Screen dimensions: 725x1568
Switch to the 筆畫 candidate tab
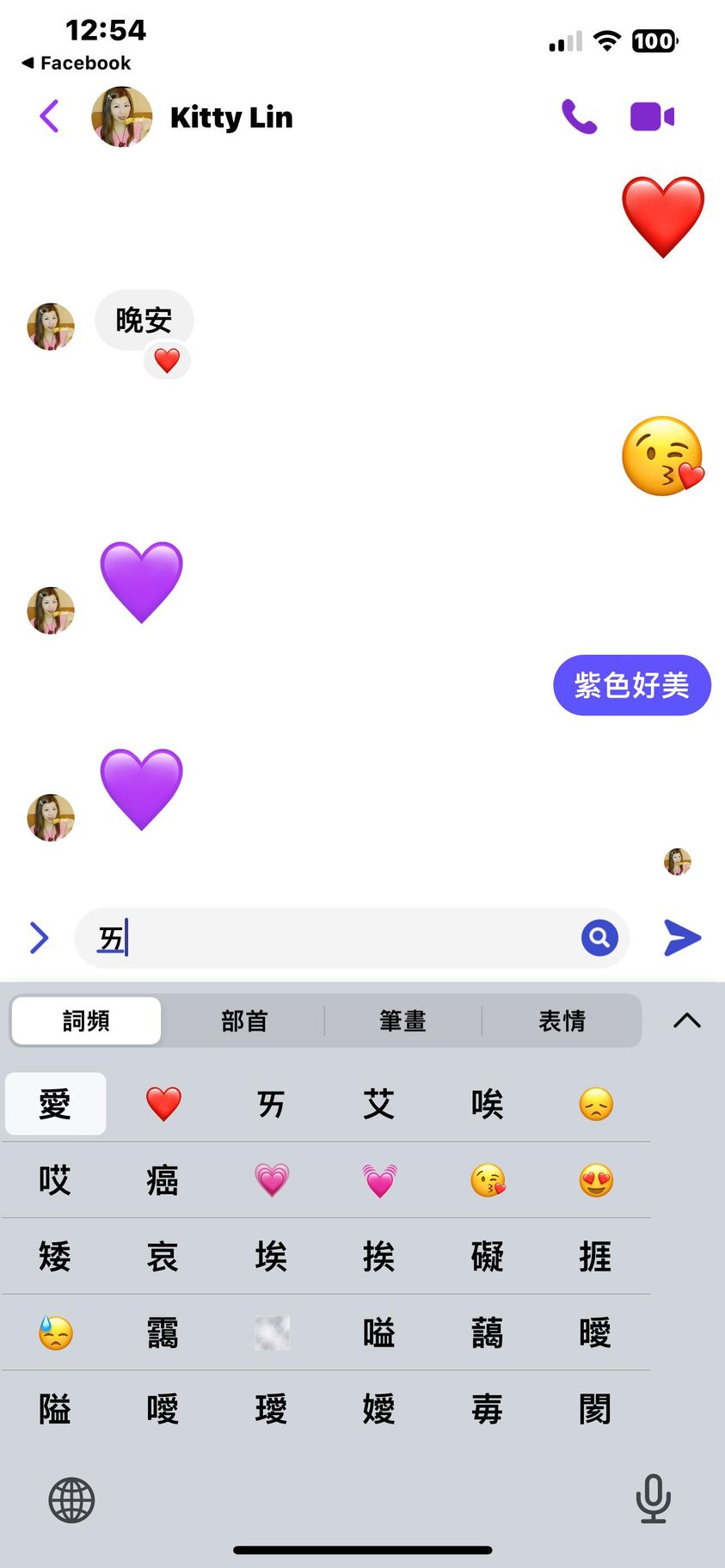tap(402, 1020)
